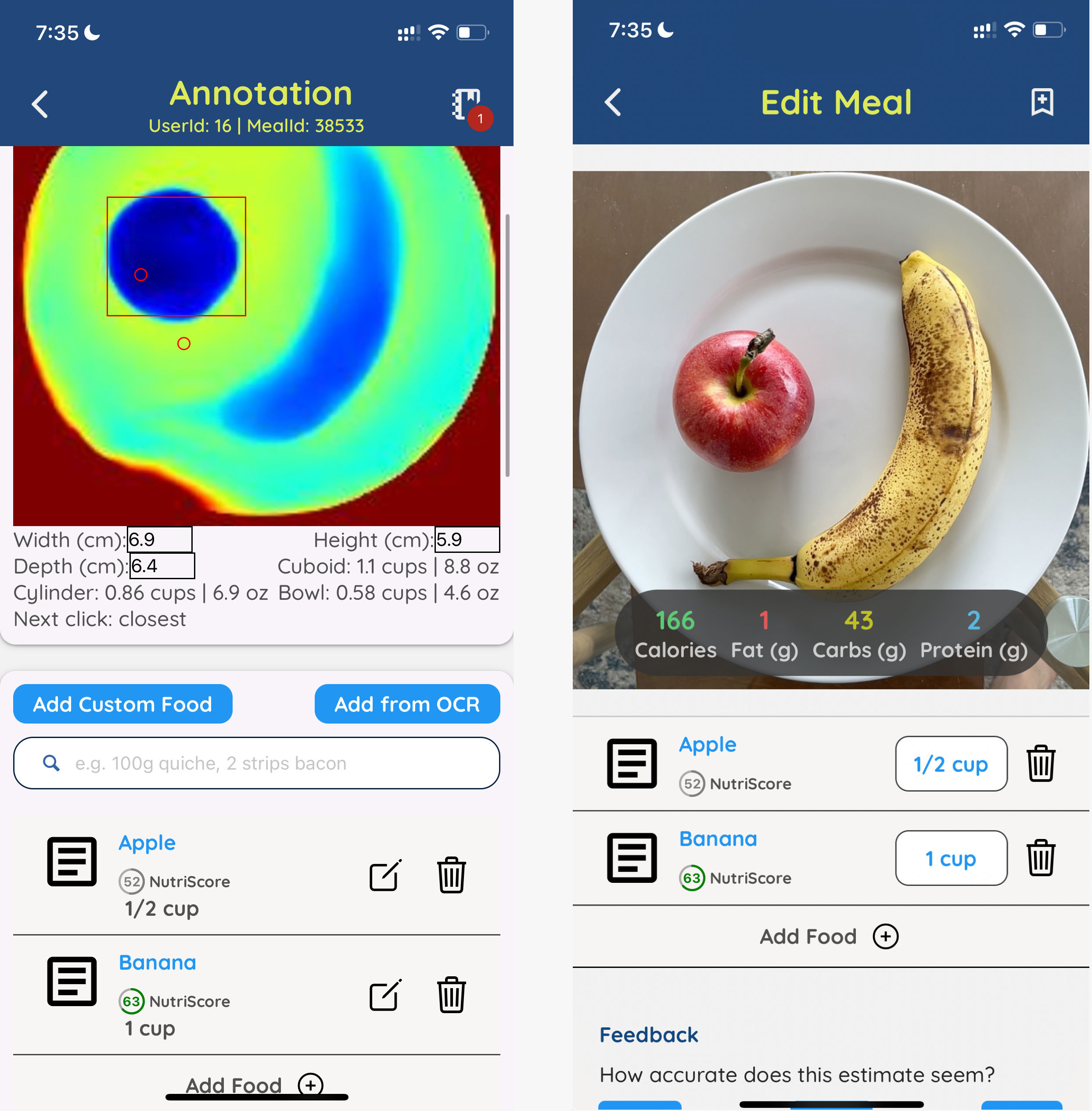Edit the Width (cm) field
Screen dimensions: 1092x1111
point(159,539)
